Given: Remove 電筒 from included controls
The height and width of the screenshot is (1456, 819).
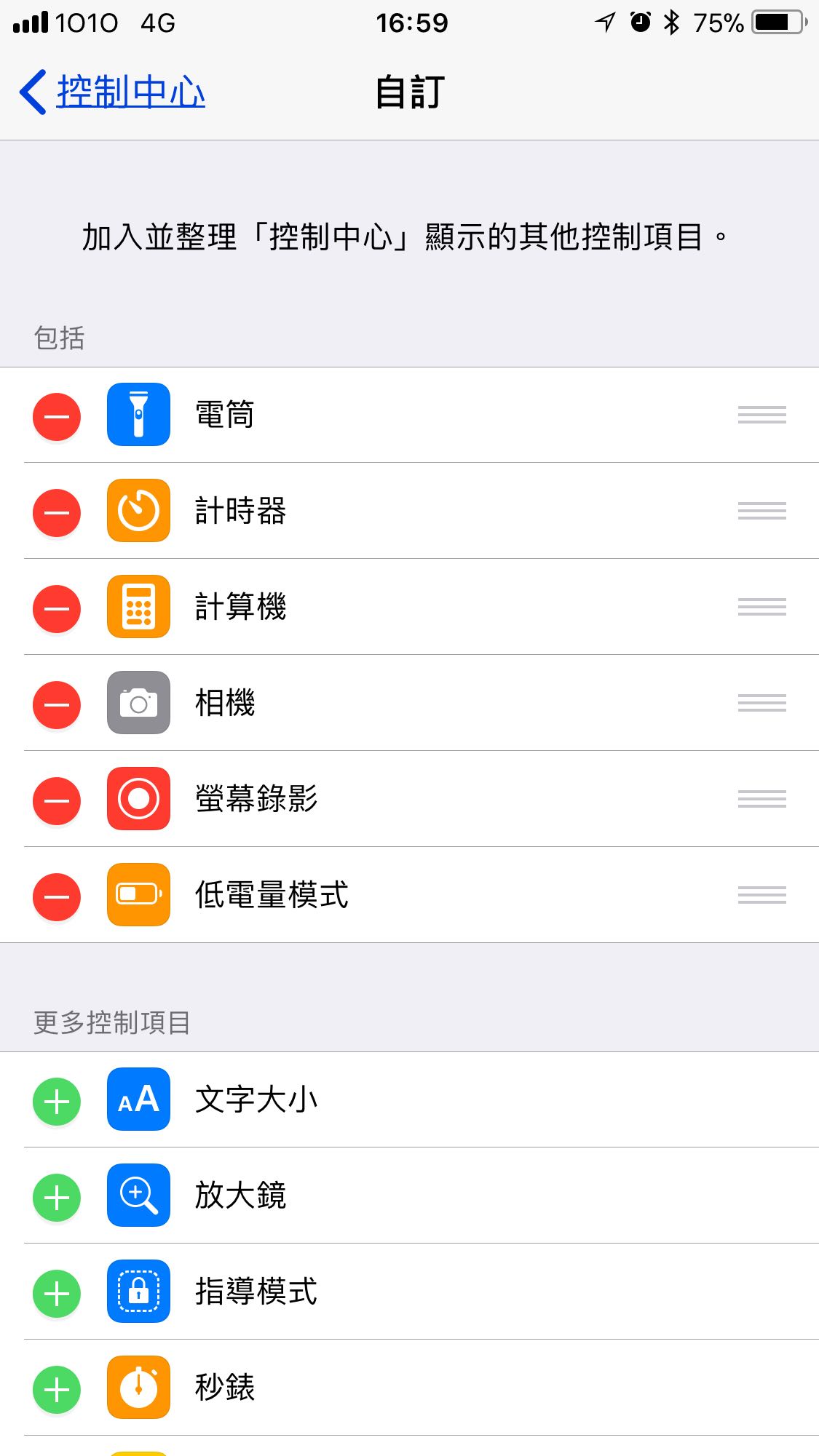Looking at the screenshot, I should click(57, 416).
